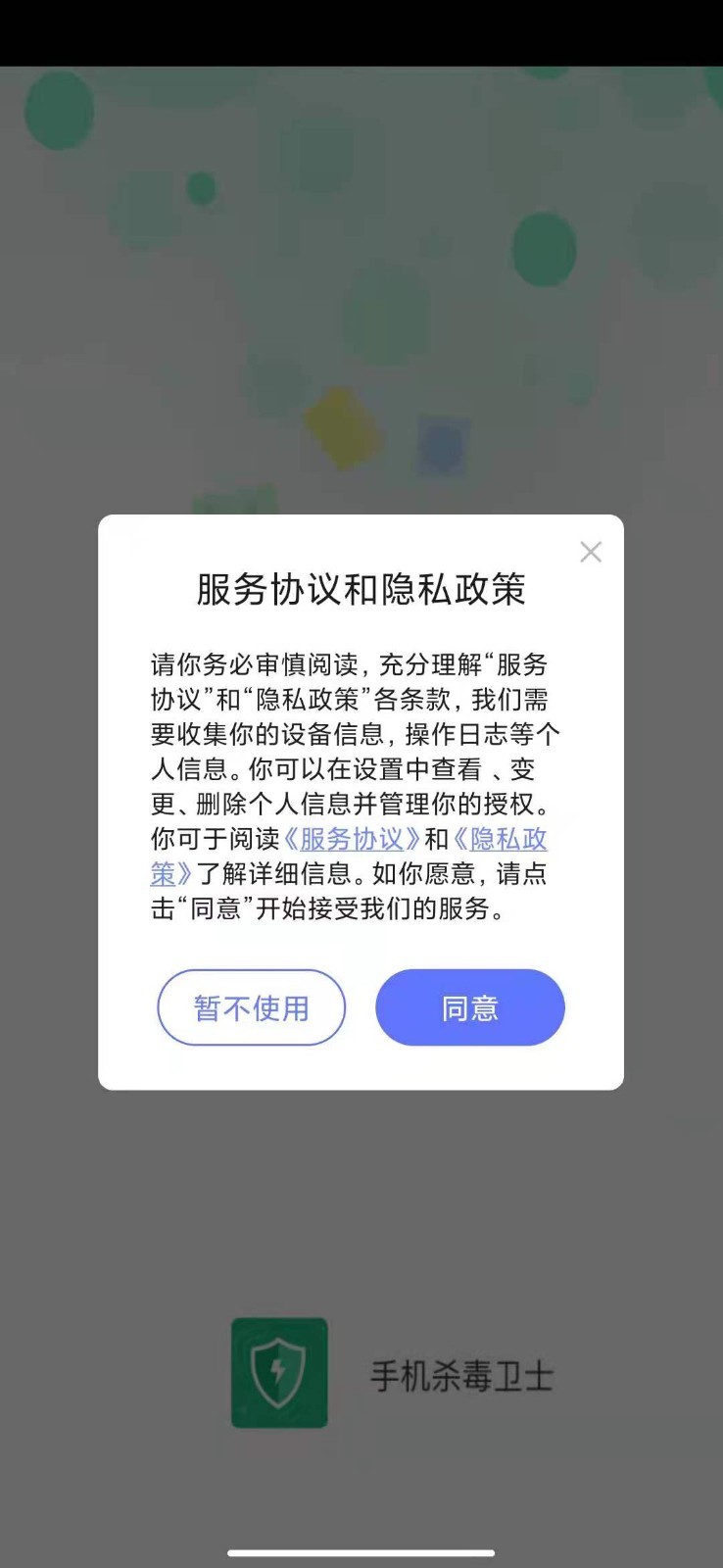Click the yellow square on the splash background
The width and height of the screenshot is (723, 1568).
342,429
